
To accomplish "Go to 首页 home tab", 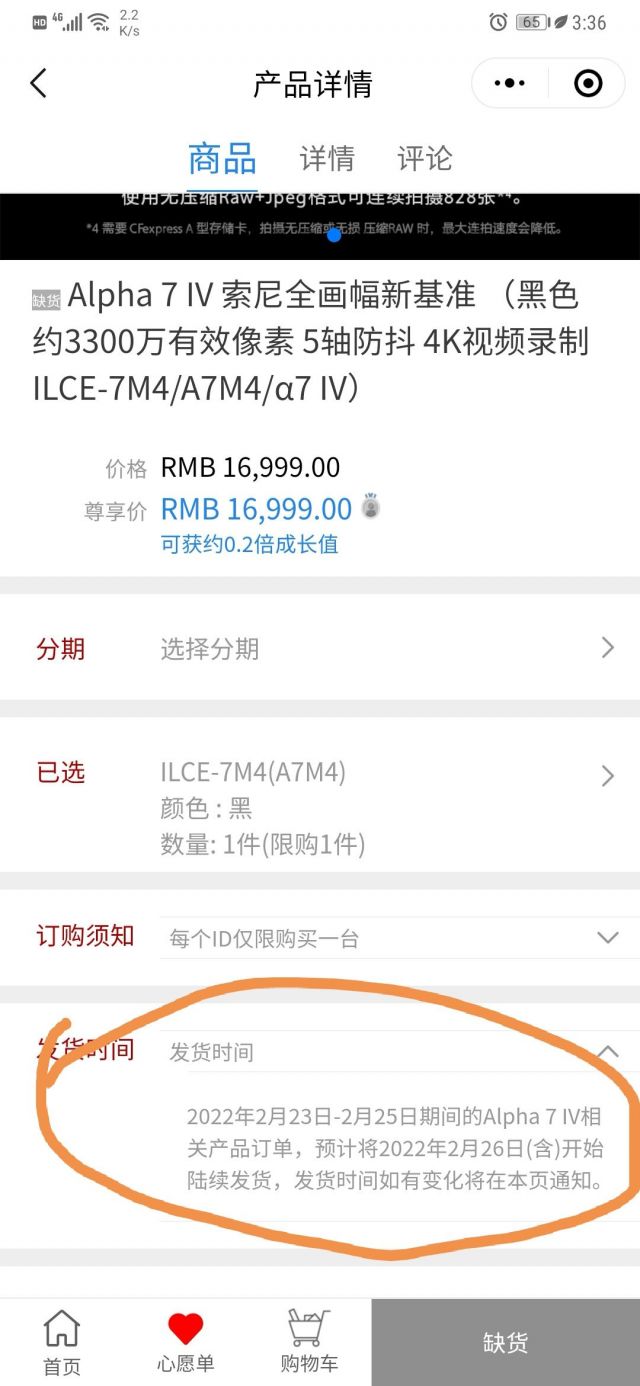I will point(62,1342).
